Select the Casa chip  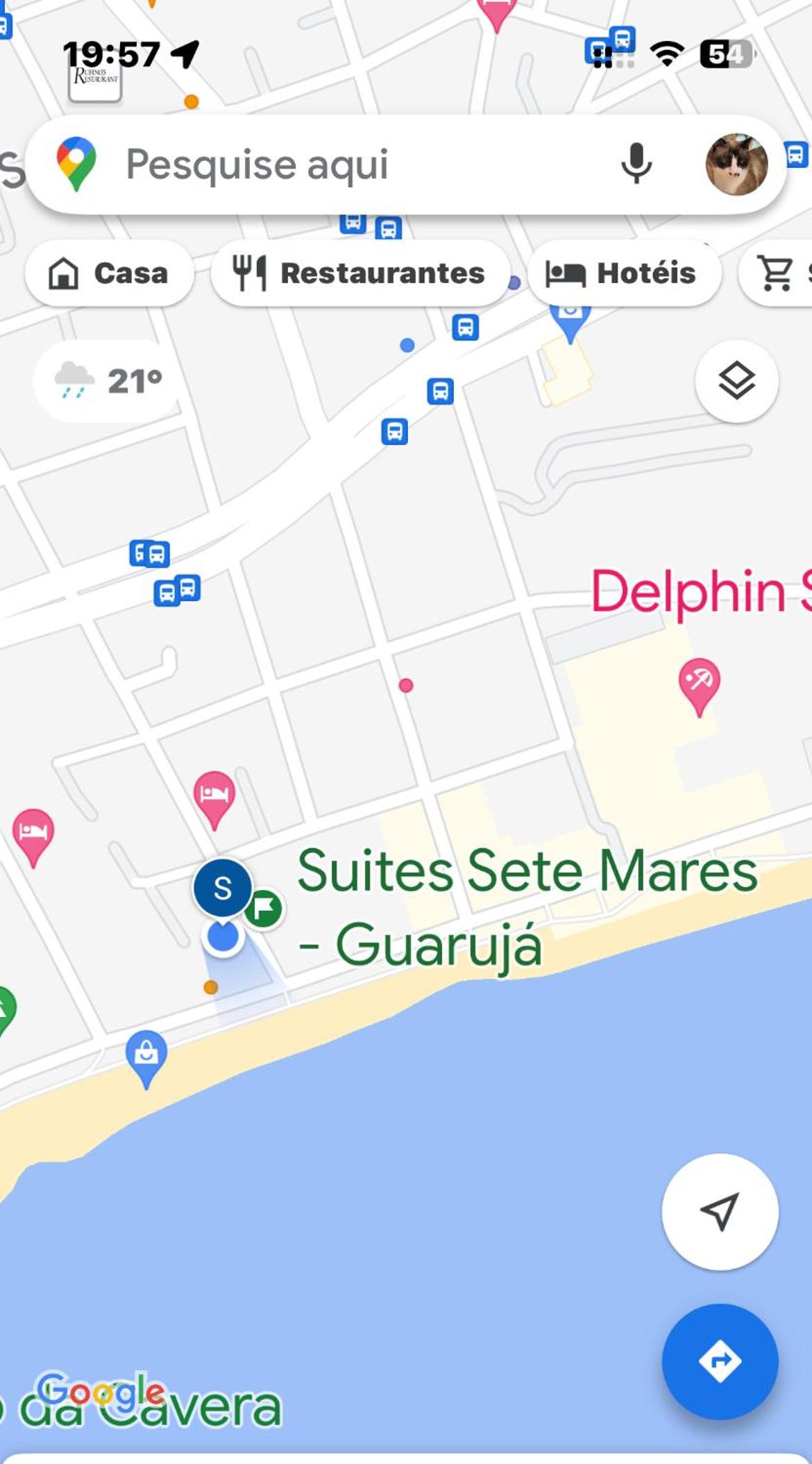pyautogui.click(x=109, y=273)
